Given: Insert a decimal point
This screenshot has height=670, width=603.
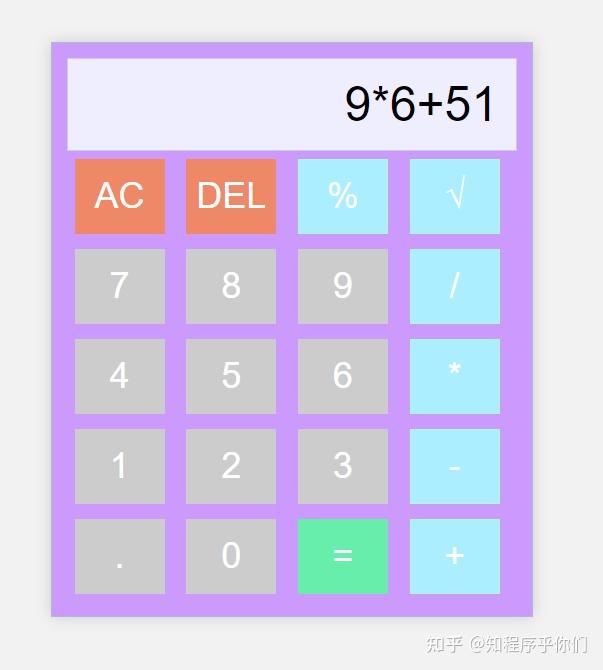Looking at the screenshot, I should 120,556.
